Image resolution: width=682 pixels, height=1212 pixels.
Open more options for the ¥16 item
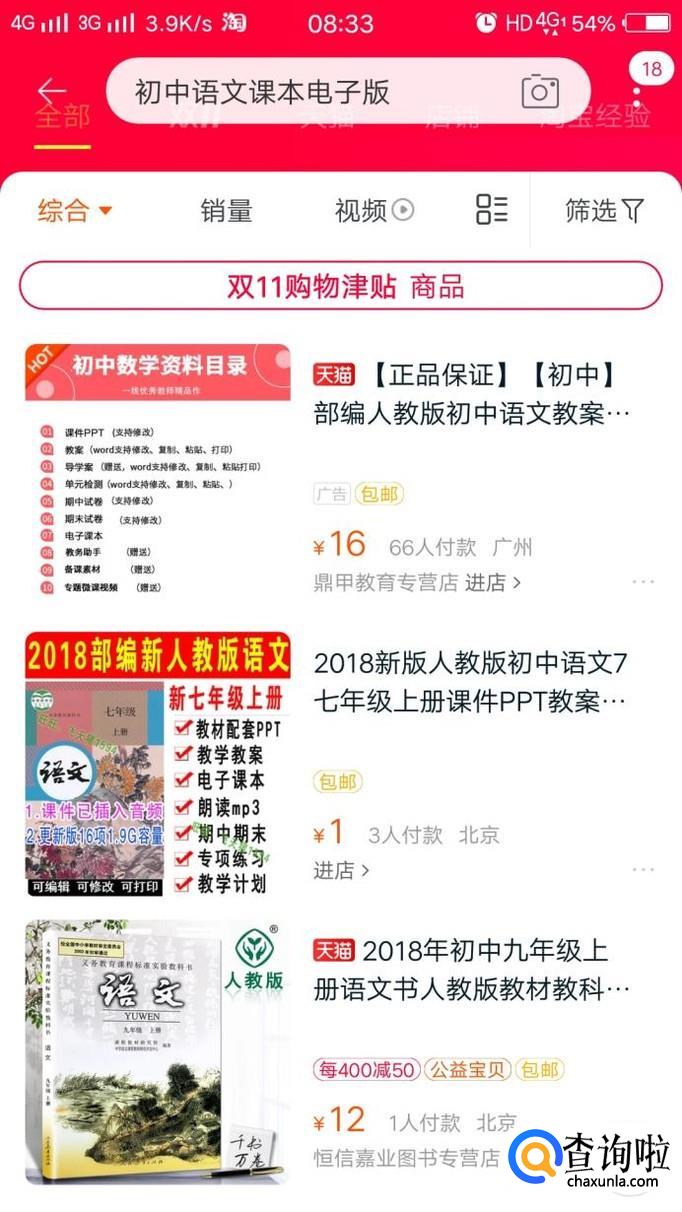[x=642, y=582]
